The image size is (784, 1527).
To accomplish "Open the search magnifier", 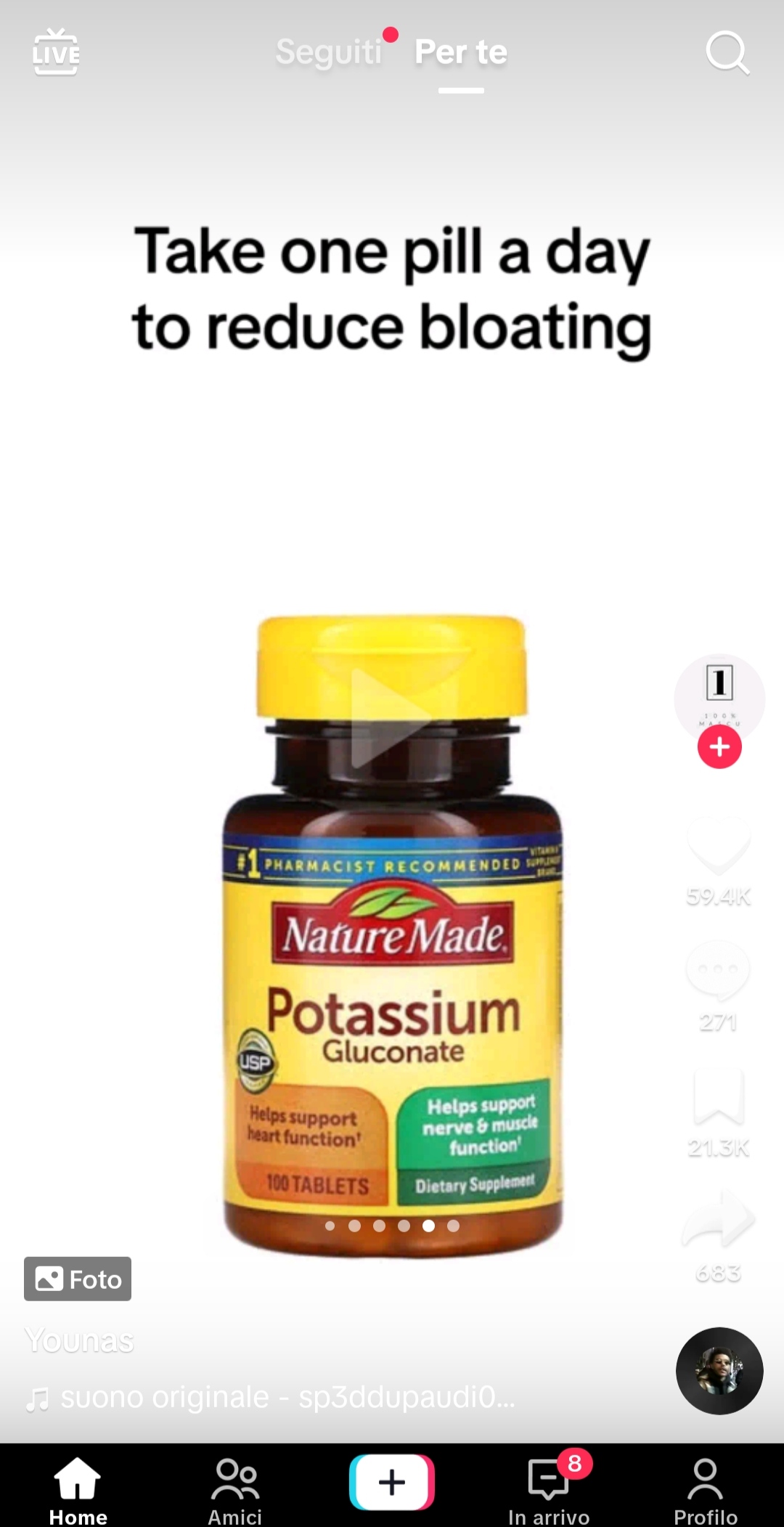I will pyautogui.click(x=727, y=52).
